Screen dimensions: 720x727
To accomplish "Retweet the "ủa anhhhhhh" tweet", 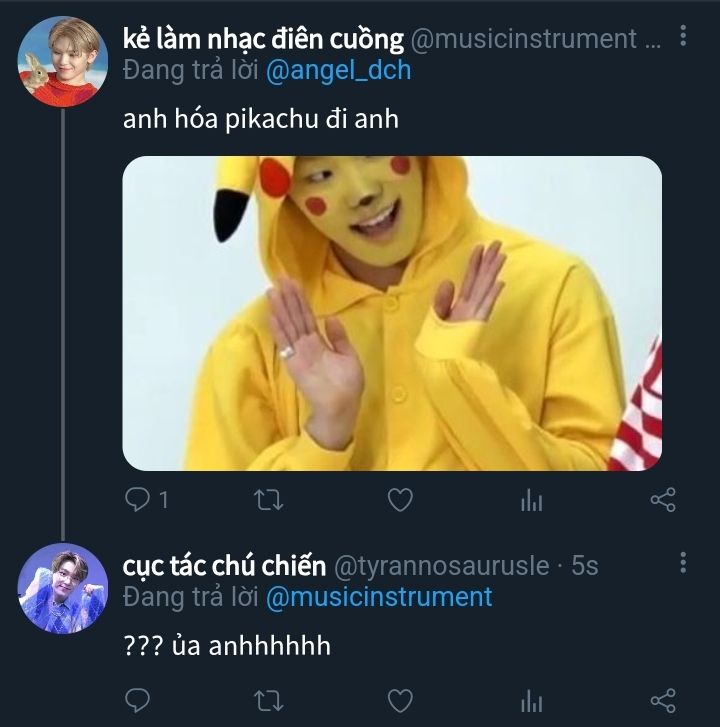I will pyautogui.click(x=268, y=699).
